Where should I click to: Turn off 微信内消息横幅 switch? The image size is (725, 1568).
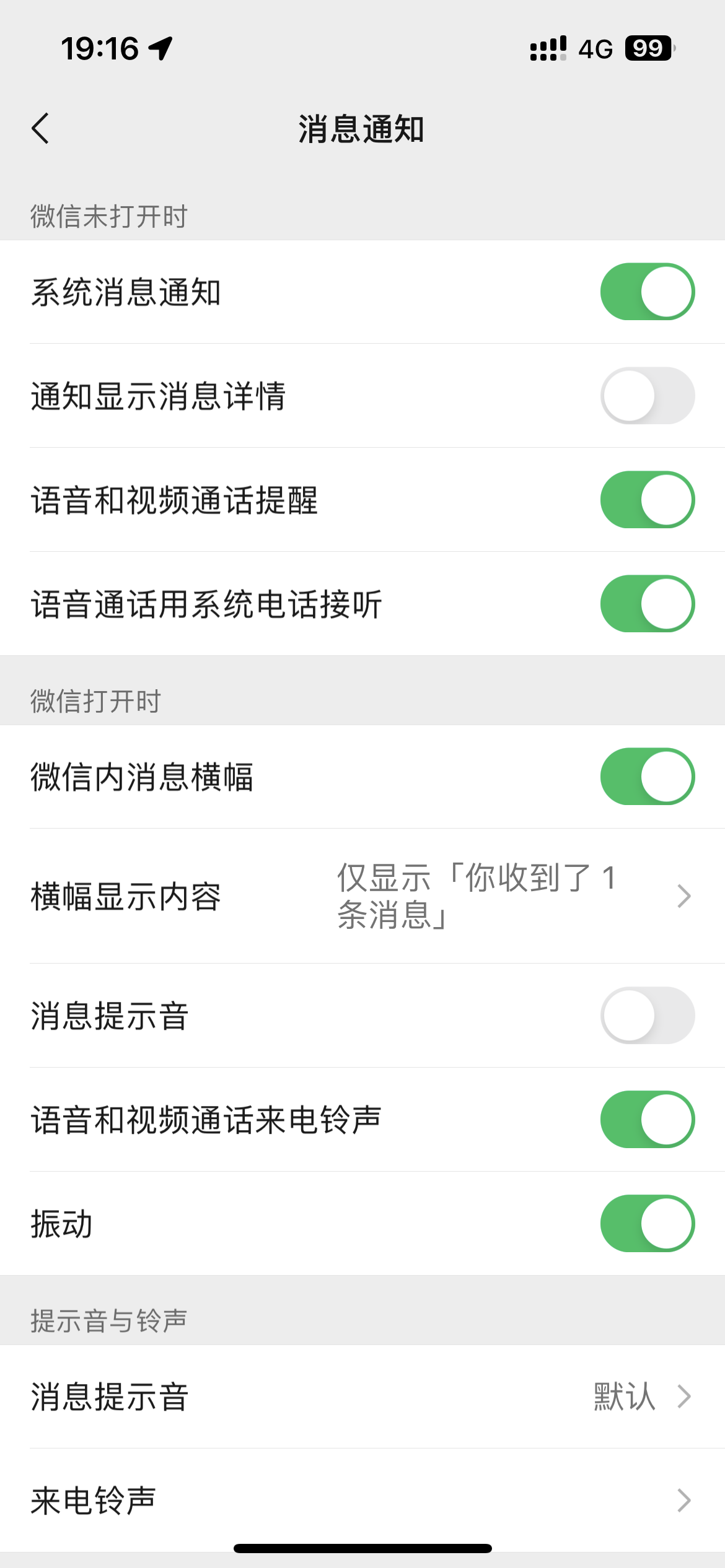click(646, 776)
